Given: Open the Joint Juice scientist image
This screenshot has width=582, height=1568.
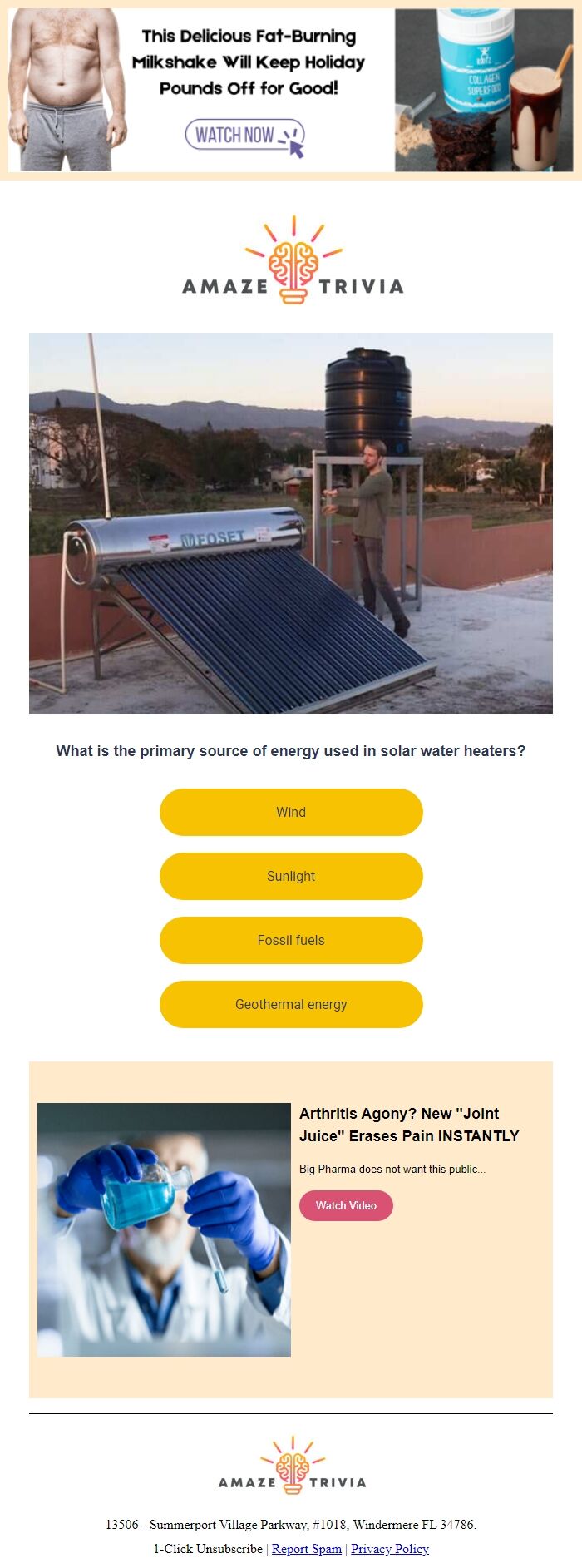Looking at the screenshot, I should coord(164,1229).
